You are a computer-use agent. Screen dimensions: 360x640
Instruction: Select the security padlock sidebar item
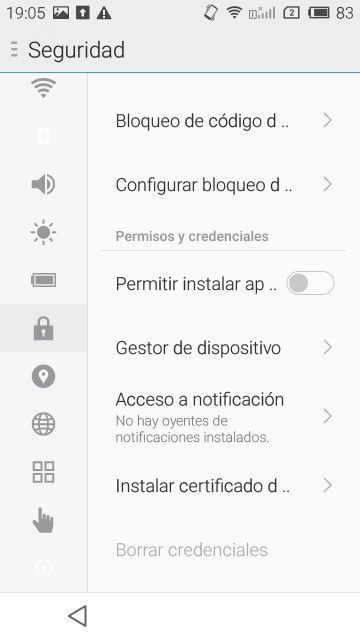[x=43, y=328]
